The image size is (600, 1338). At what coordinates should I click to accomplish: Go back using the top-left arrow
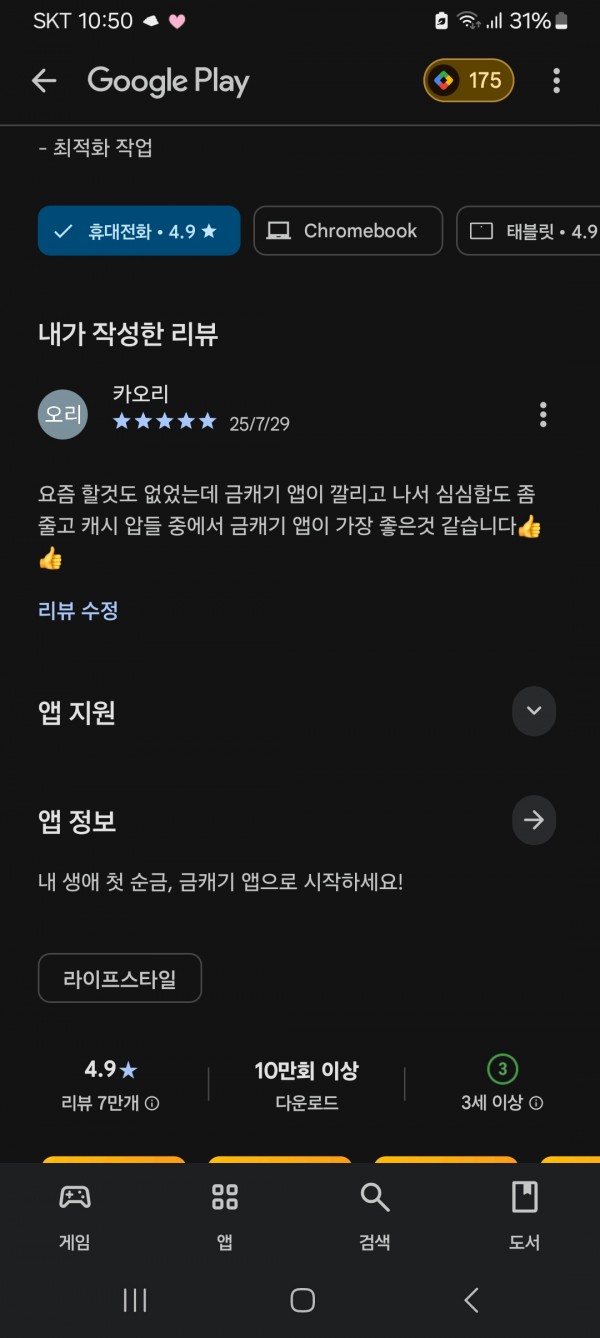tap(44, 81)
